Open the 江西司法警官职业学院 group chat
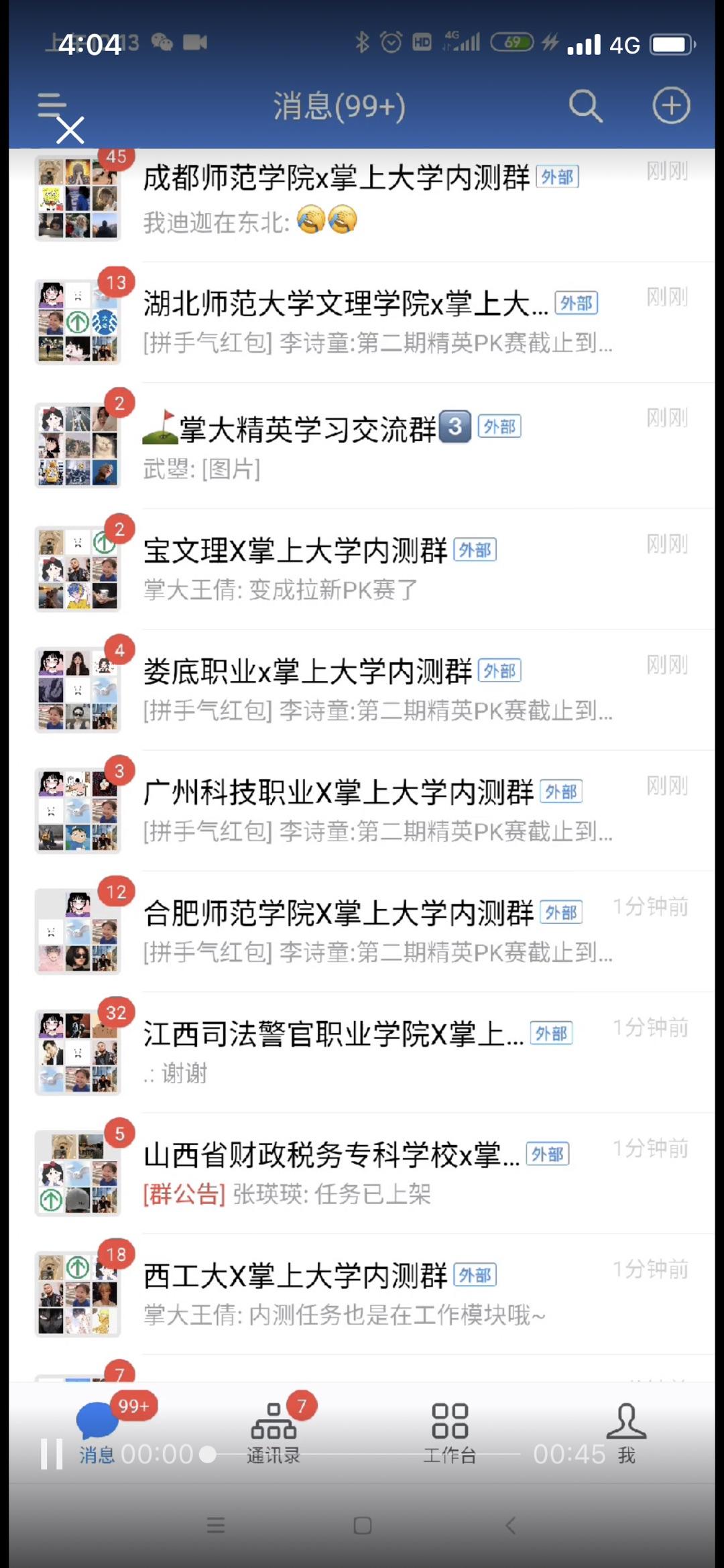 (362, 1052)
